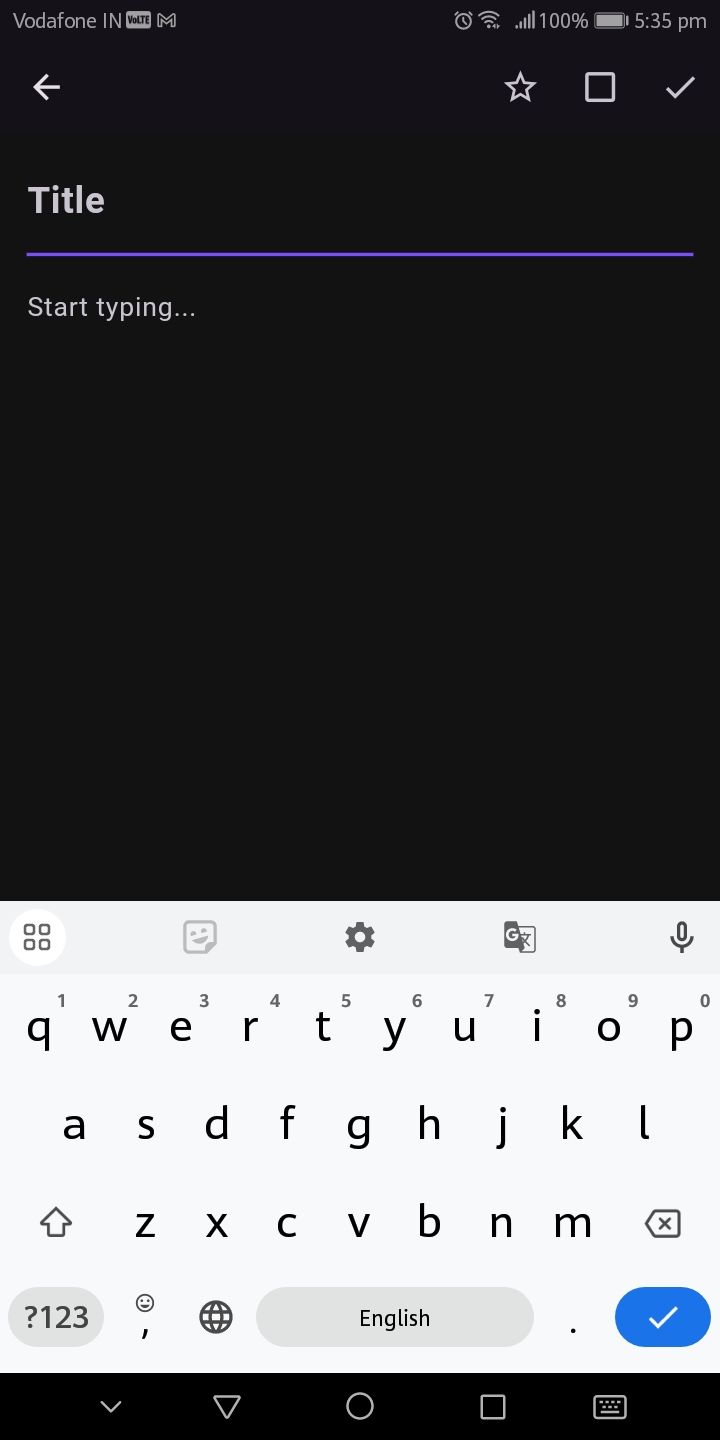Go back using the arrow icon
The width and height of the screenshot is (720, 1440).
pyautogui.click(x=47, y=88)
